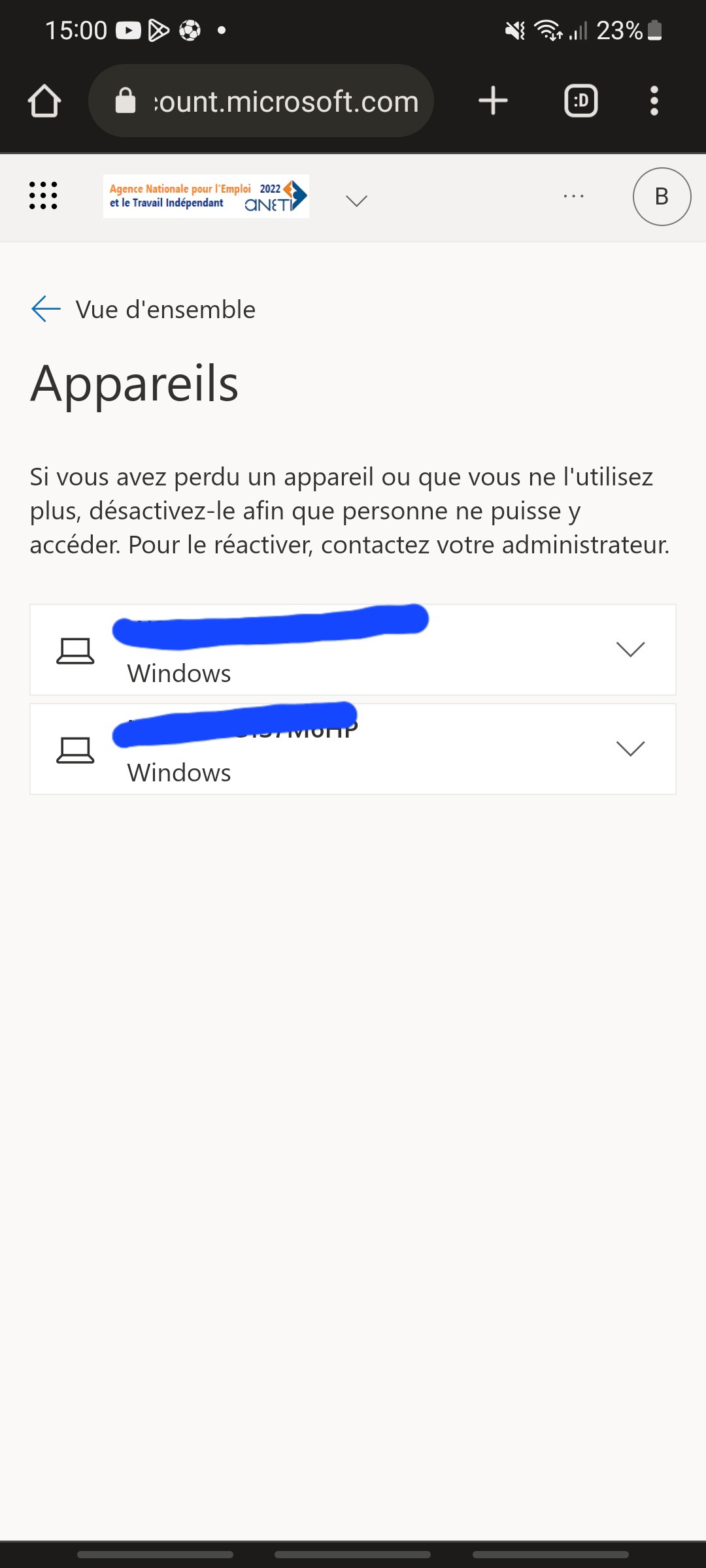706x1568 pixels.
Task: Open the ellipsis options menu in the header
Action: pos(573,197)
